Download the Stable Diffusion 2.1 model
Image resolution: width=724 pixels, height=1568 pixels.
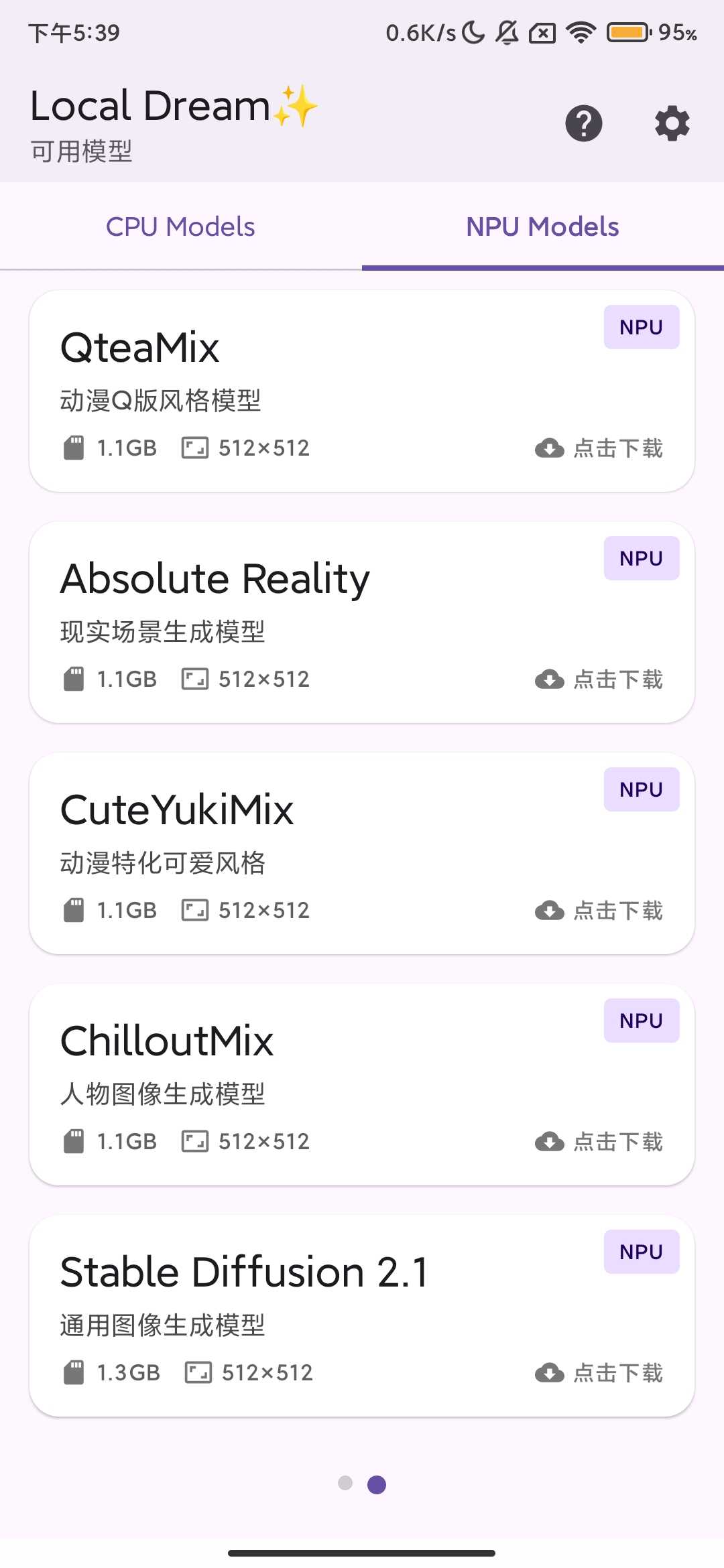tap(599, 1373)
